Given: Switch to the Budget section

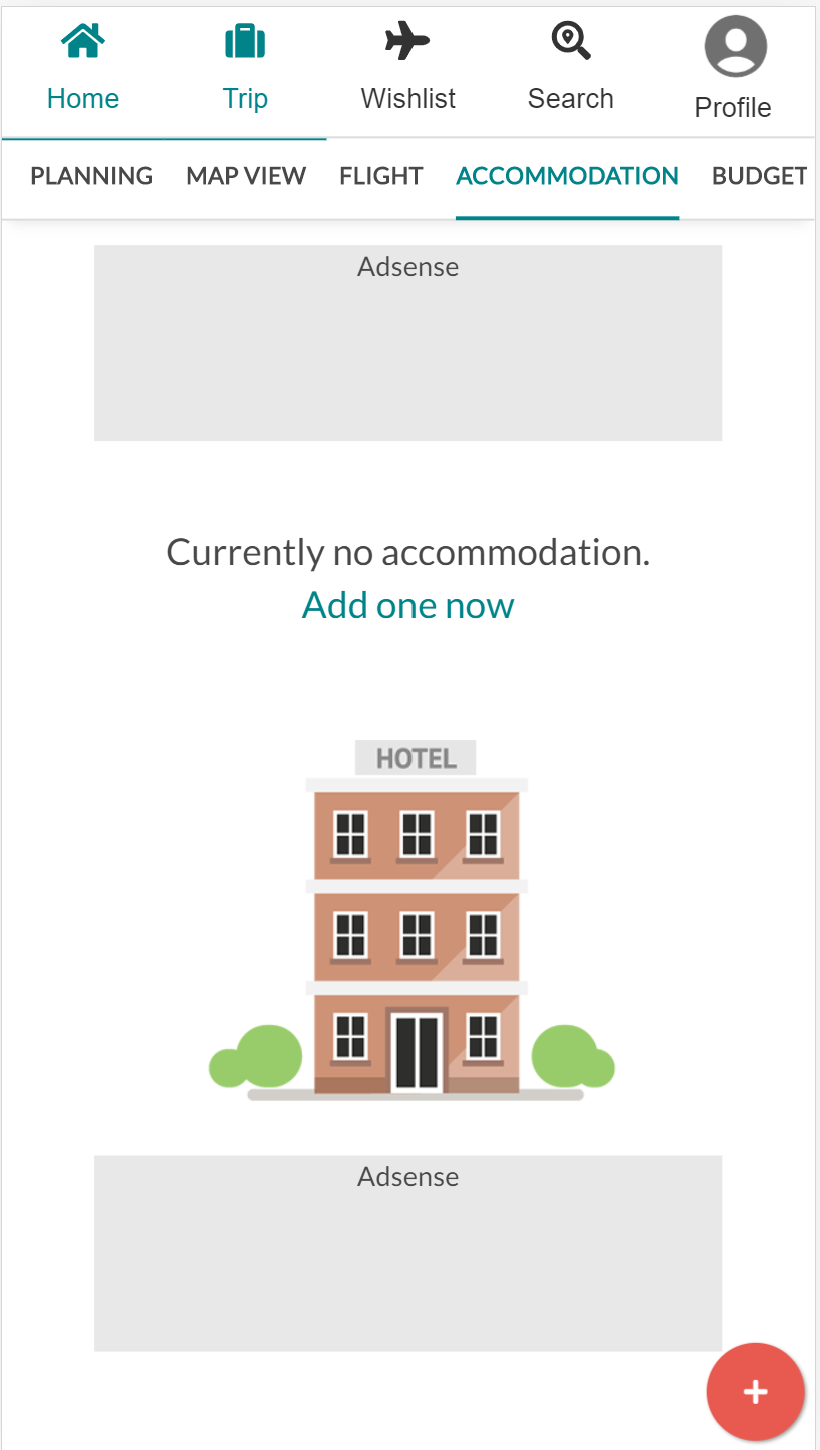Looking at the screenshot, I should [759, 177].
